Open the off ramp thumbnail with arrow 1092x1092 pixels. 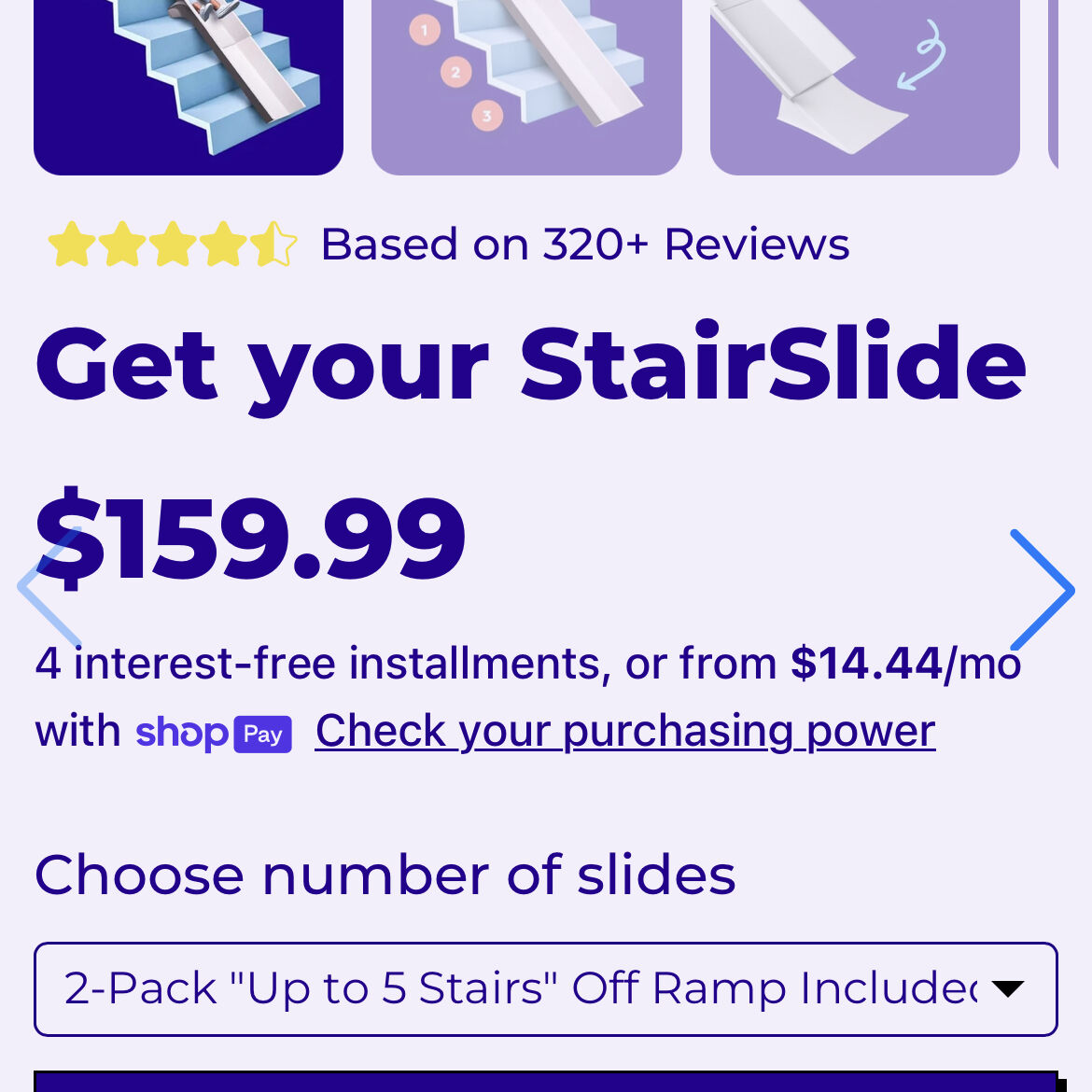864,84
